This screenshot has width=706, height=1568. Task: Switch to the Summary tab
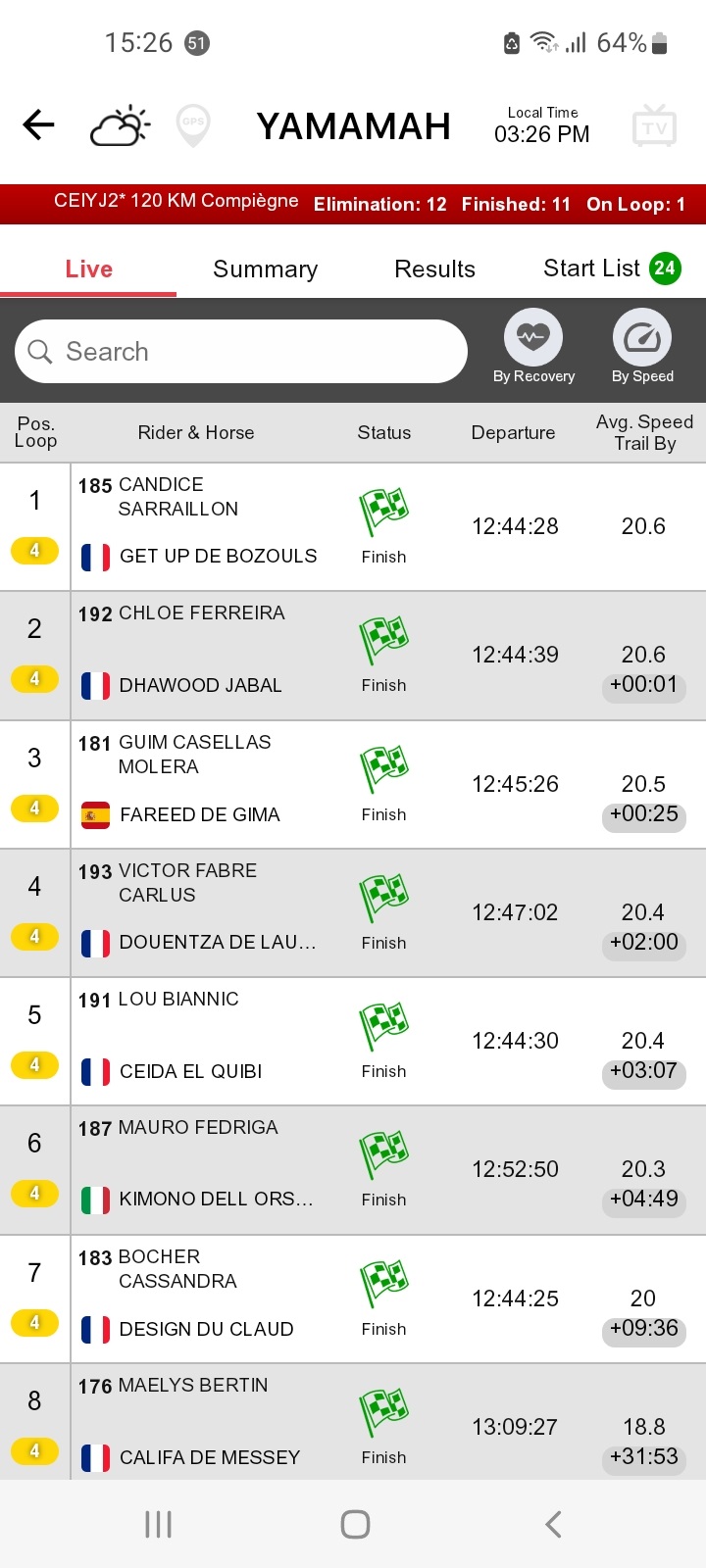pos(265,269)
